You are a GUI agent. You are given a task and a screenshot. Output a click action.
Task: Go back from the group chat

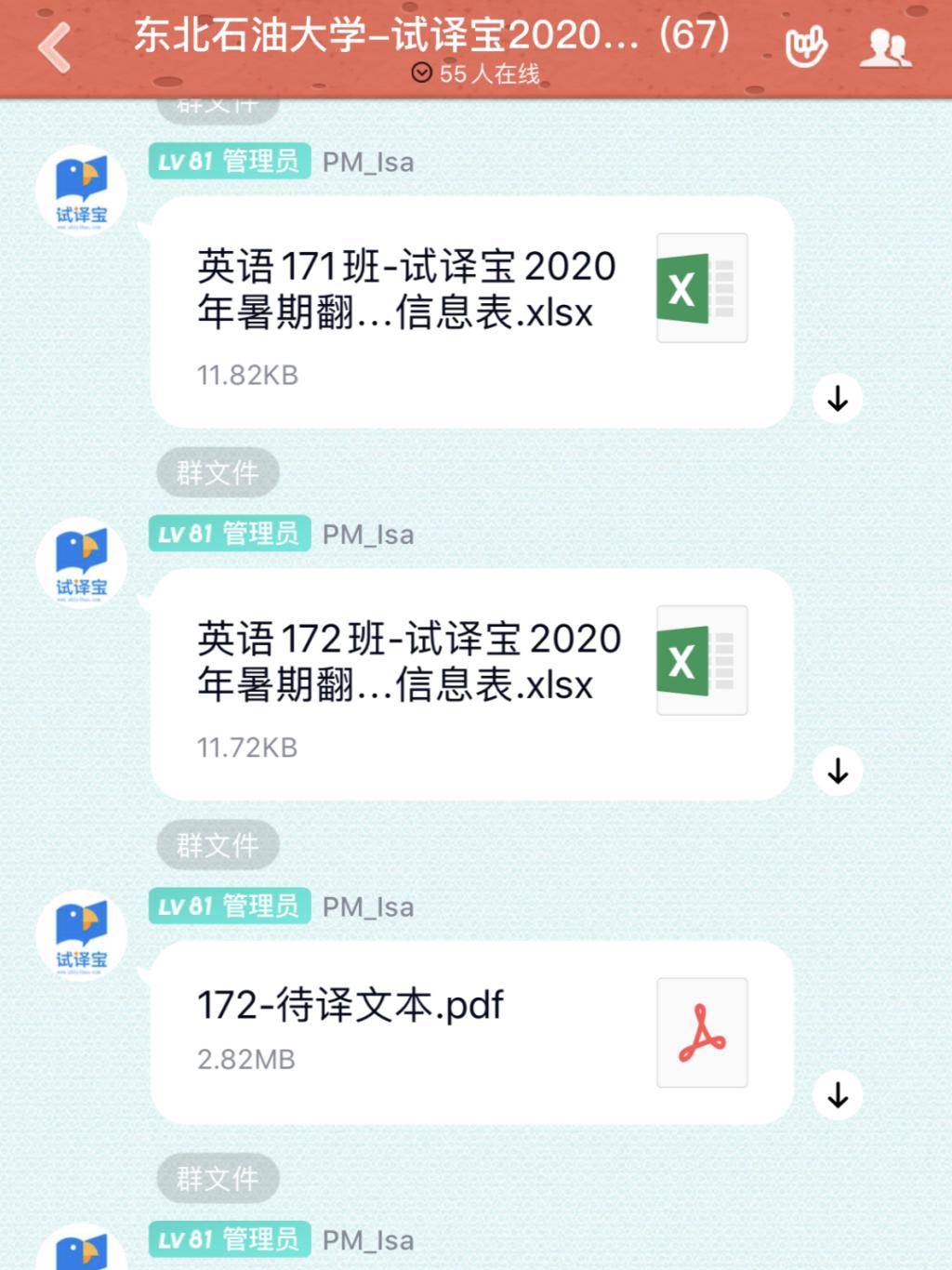(55, 47)
